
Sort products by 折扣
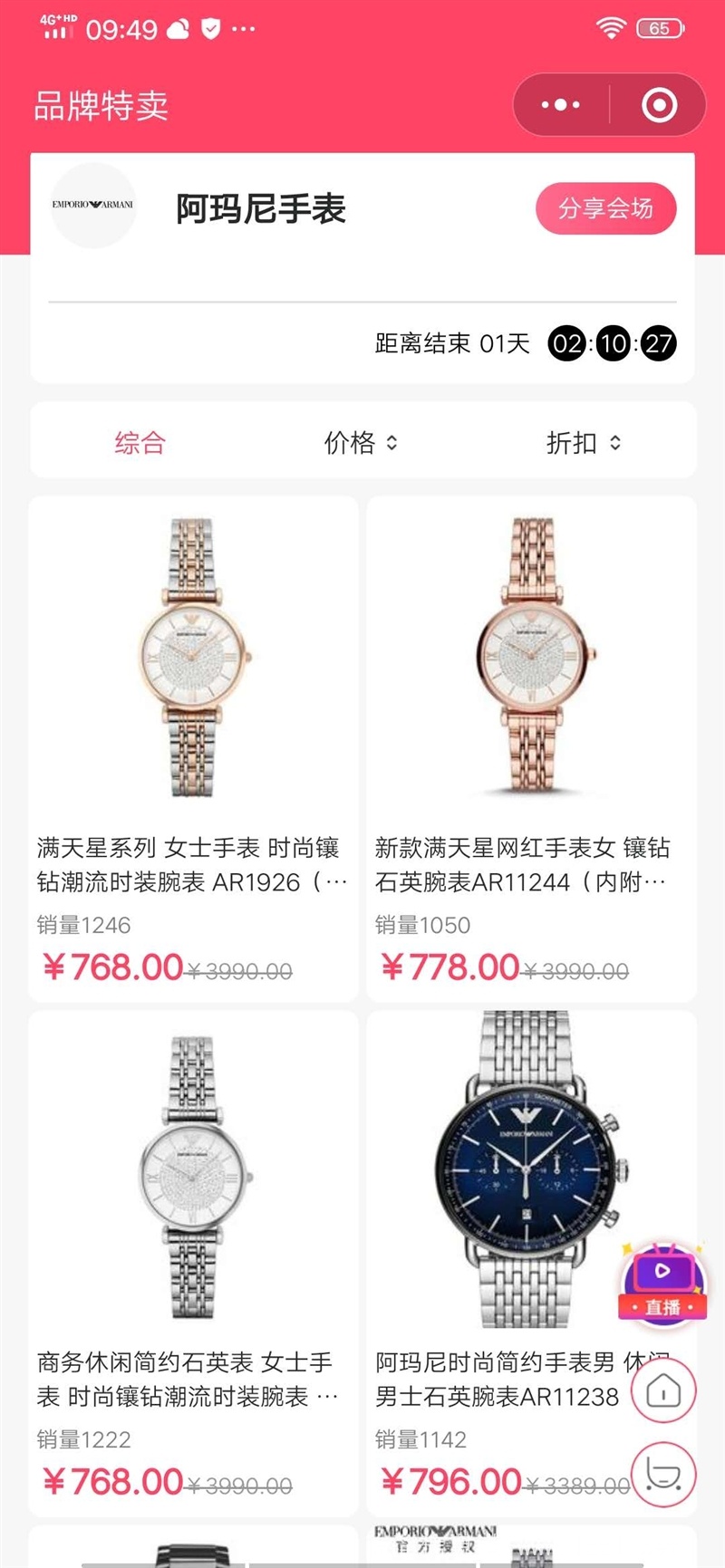click(x=583, y=443)
